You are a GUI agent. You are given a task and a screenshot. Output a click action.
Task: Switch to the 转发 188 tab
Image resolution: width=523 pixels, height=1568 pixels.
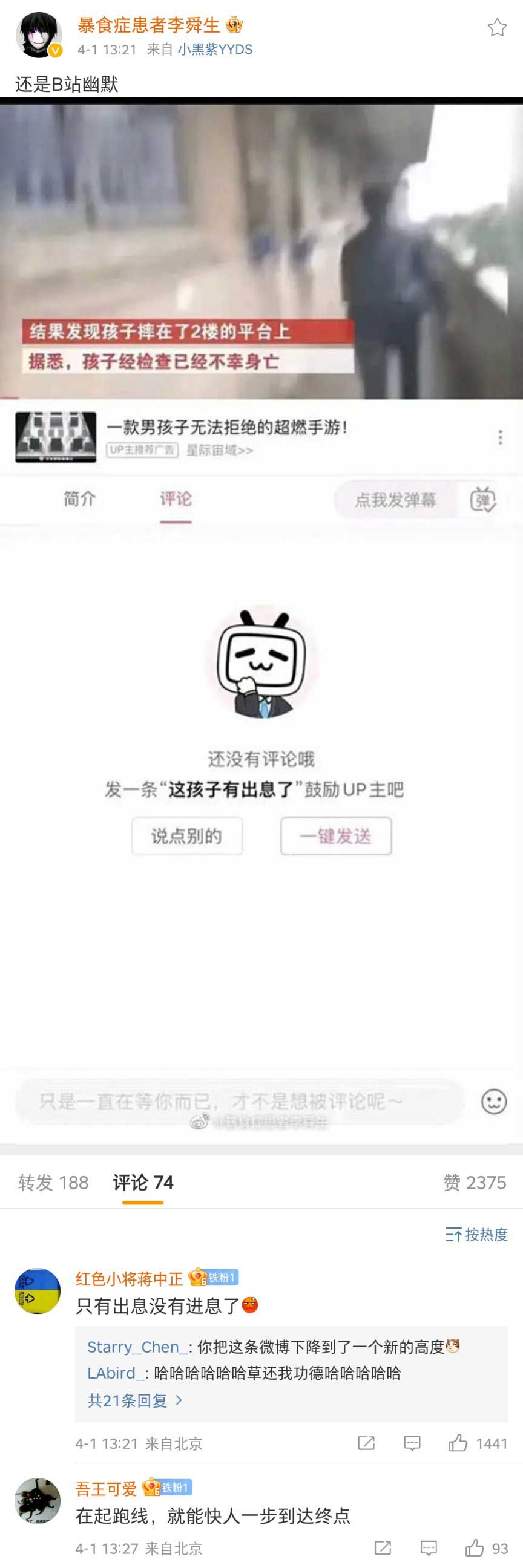54,1182
